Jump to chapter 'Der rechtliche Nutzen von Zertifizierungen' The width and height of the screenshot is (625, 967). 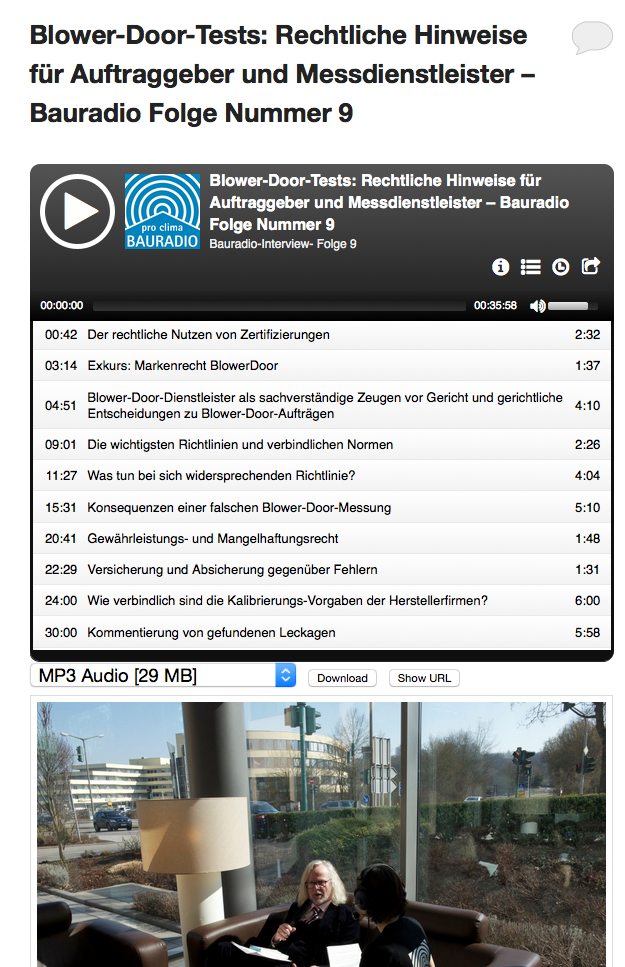208,335
